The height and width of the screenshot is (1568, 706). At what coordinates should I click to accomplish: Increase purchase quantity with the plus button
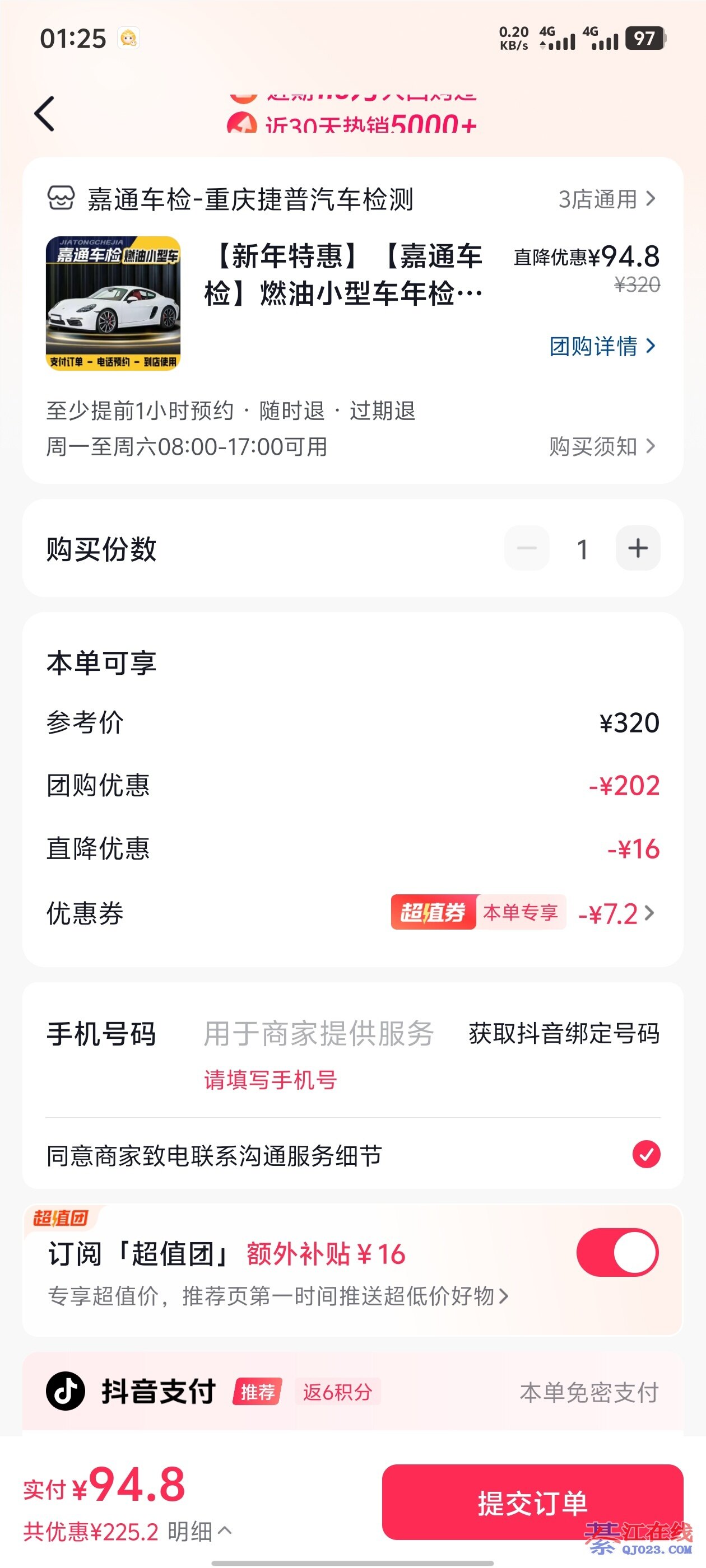pyautogui.click(x=637, y=548)
